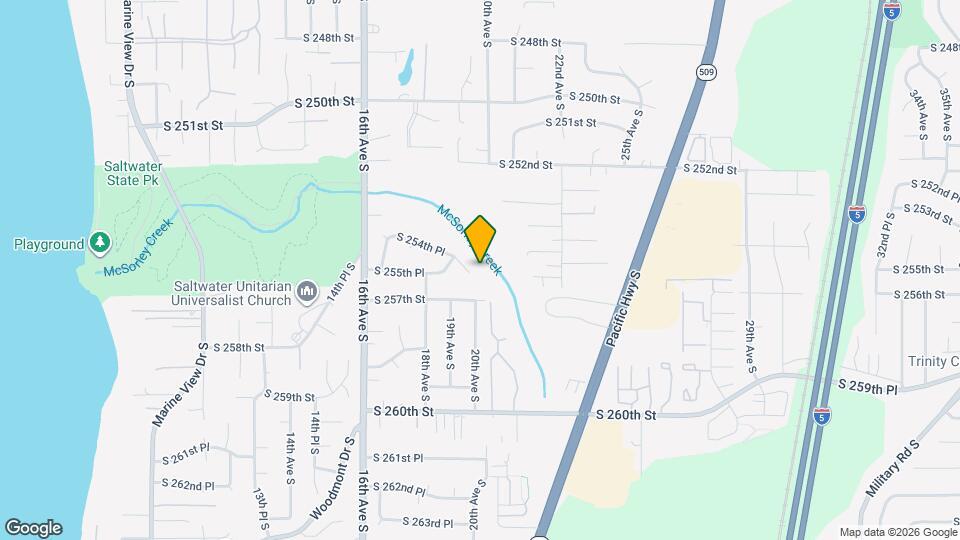Tap the orange location marker

tap(481, 239)
